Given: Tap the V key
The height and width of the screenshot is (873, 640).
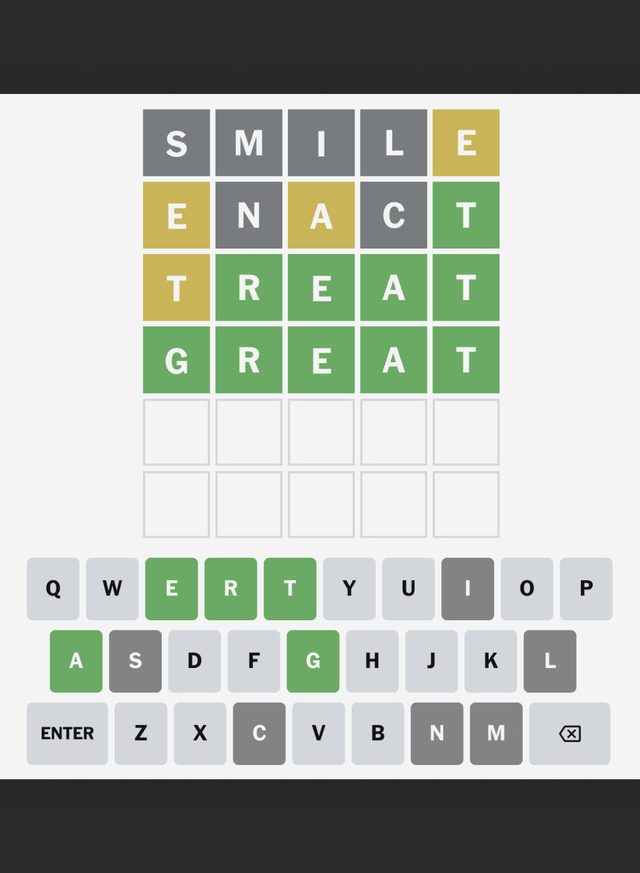Looking at the screenshot, I should click(318, 733).
